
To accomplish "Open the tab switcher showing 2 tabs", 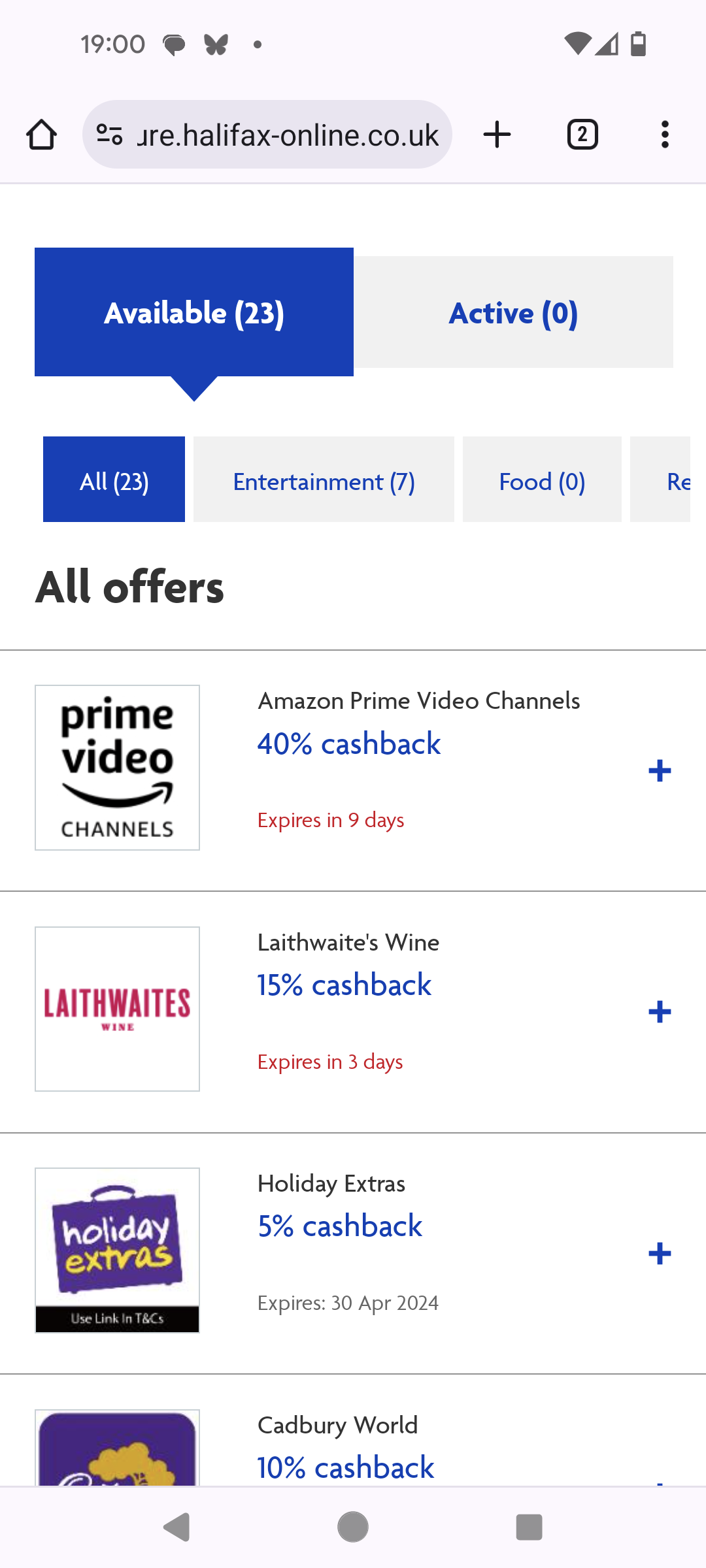I will click(582, 135).
